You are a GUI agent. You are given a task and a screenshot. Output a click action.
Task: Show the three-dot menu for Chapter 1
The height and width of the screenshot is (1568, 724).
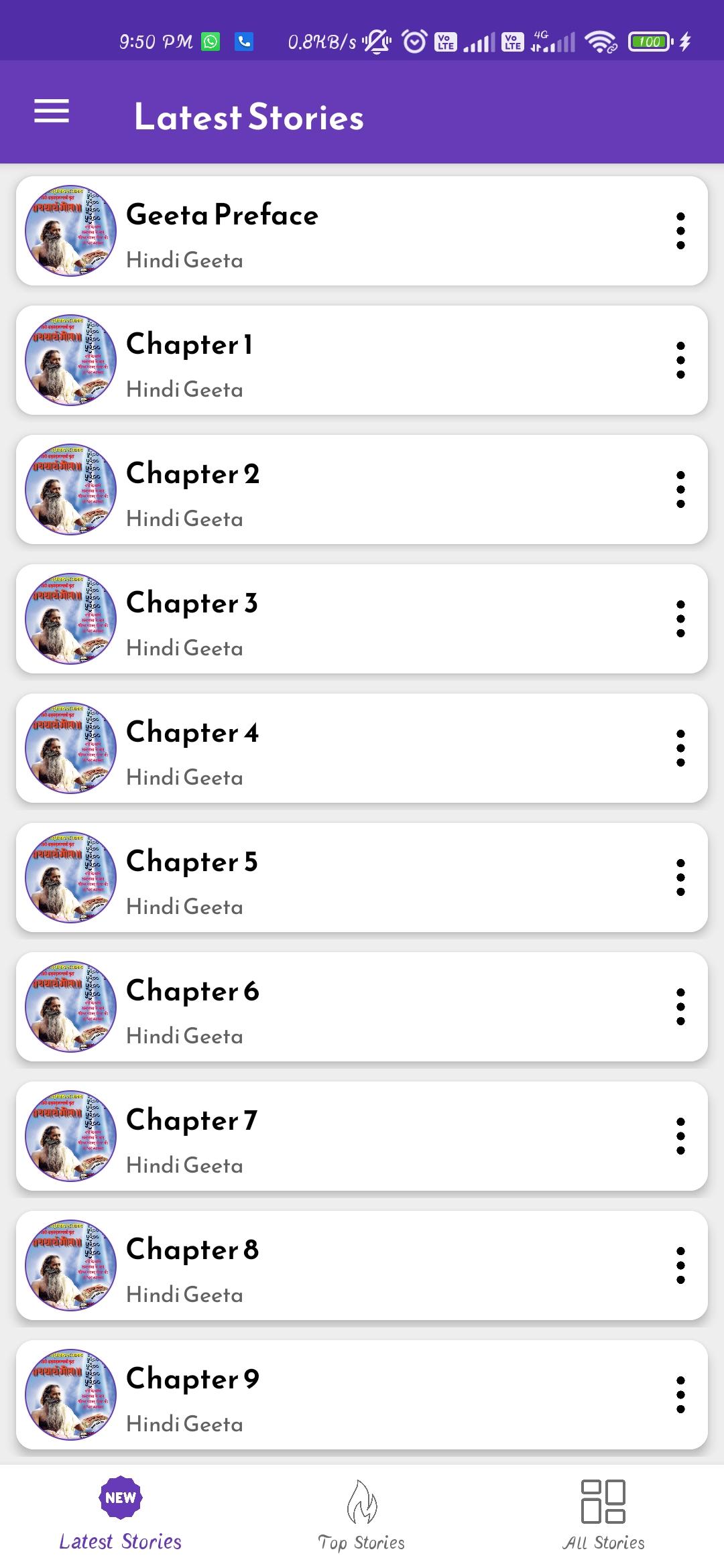pyautogui.click(x=680, y=361)
